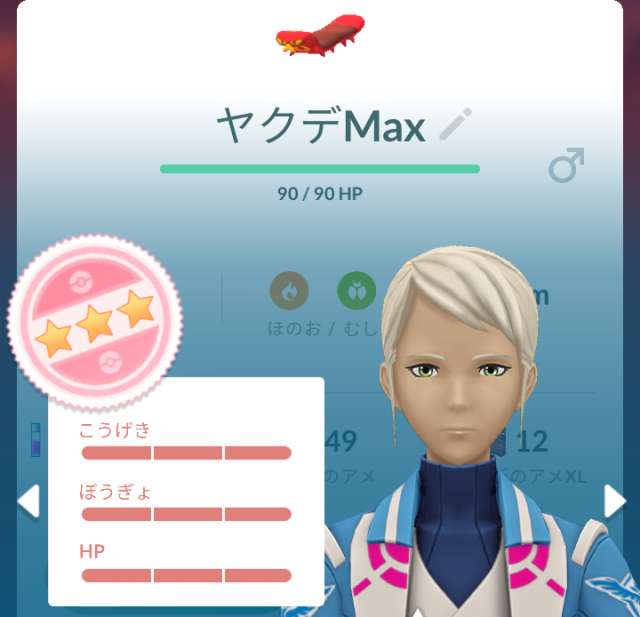Edit the ヤクデMax nickname with the pencil
The width and height of the screenshot is (640, 617).
pyautogui.click(x=455, y=125)
